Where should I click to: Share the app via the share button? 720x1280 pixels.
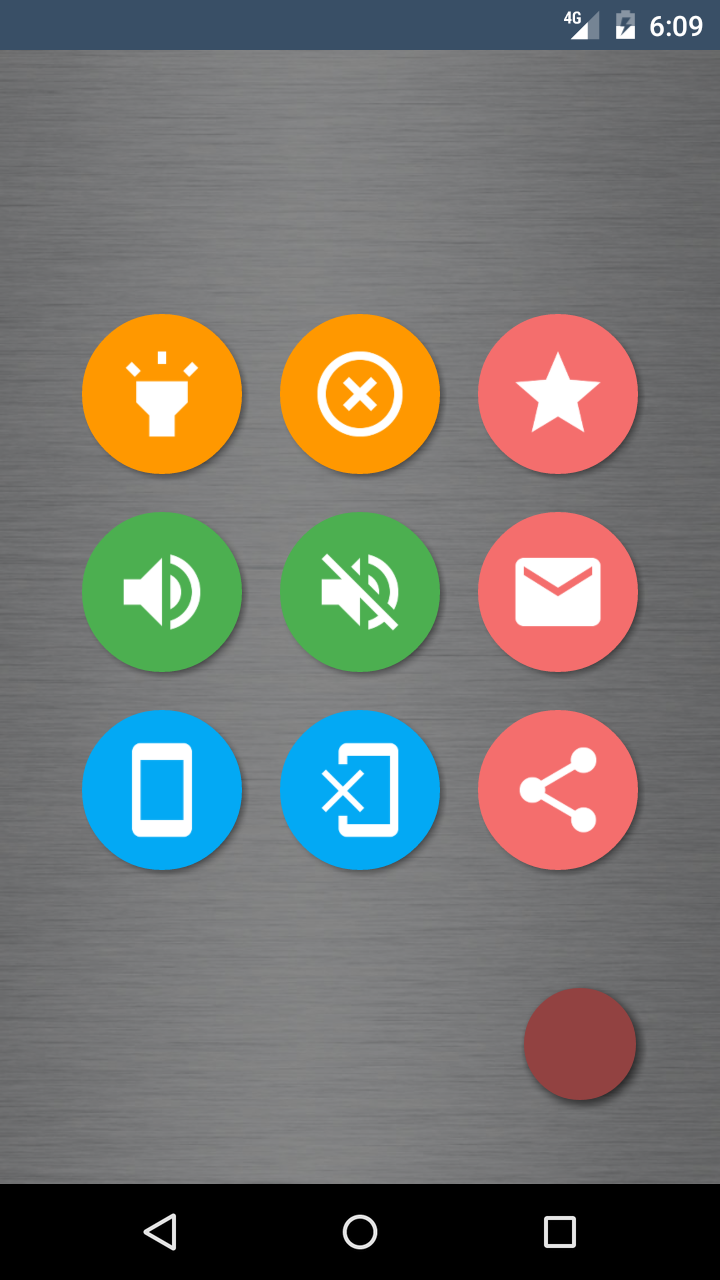pos(558,790)
